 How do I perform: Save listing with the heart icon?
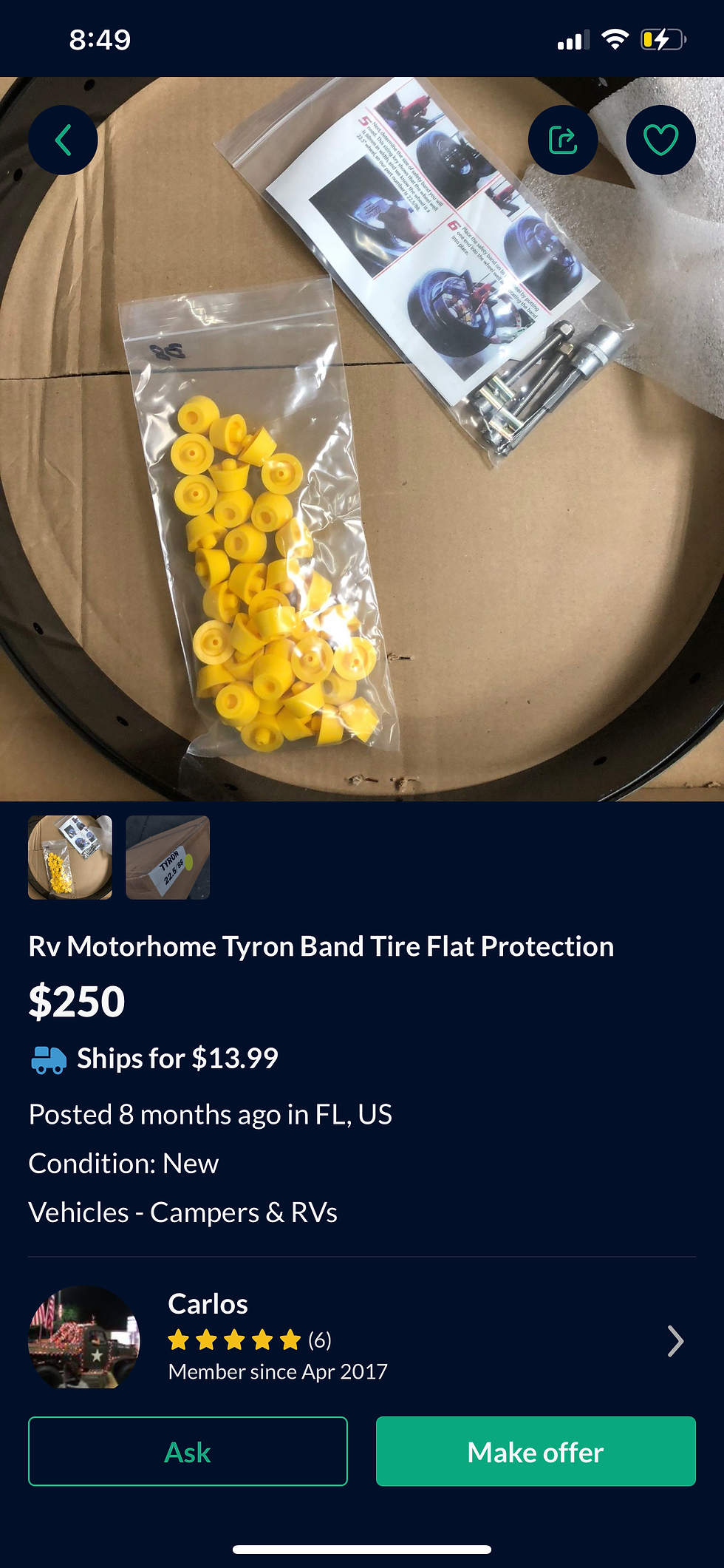click(660, 140)
